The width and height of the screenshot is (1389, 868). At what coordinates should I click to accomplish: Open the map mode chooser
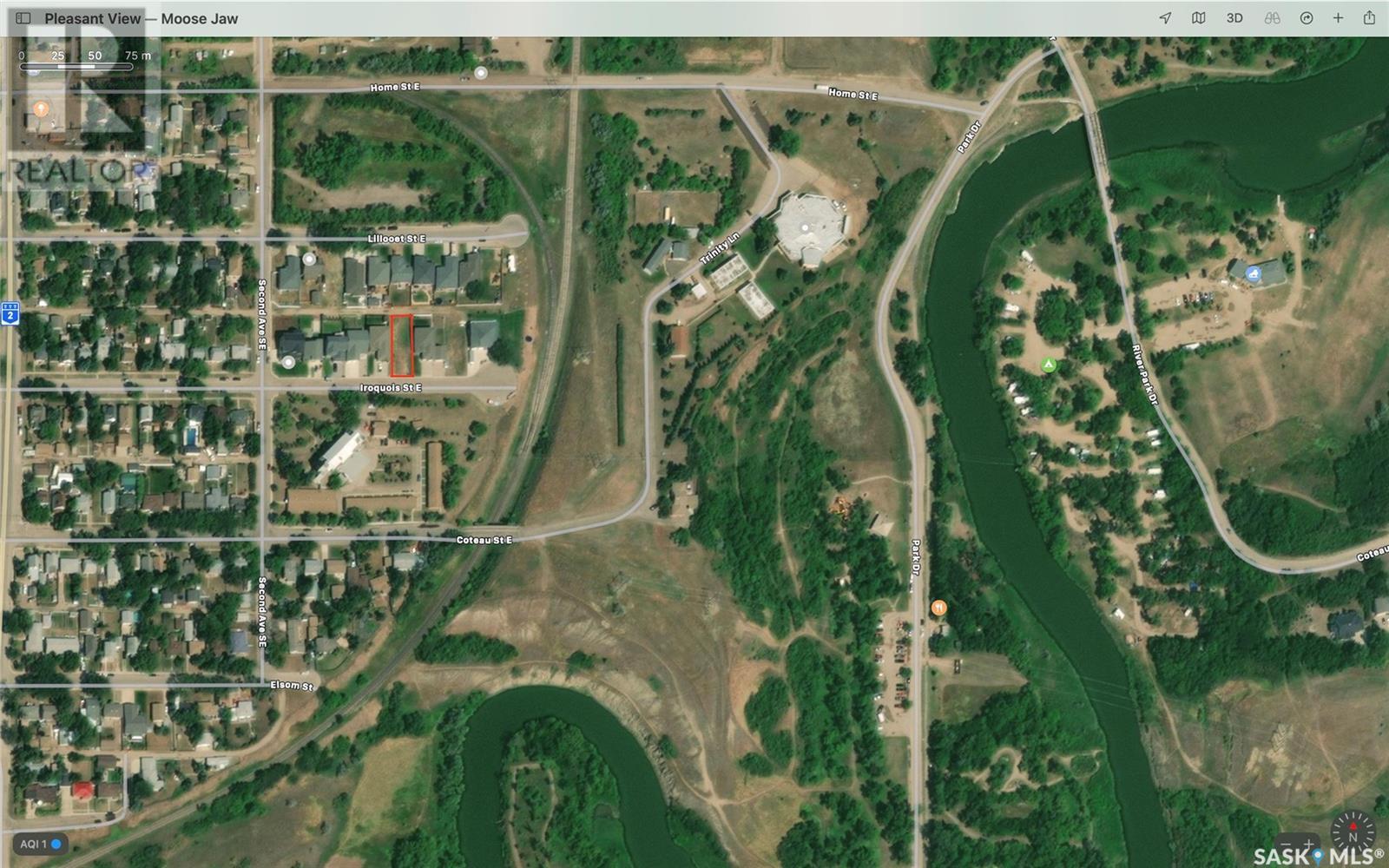click(1199, 18)
